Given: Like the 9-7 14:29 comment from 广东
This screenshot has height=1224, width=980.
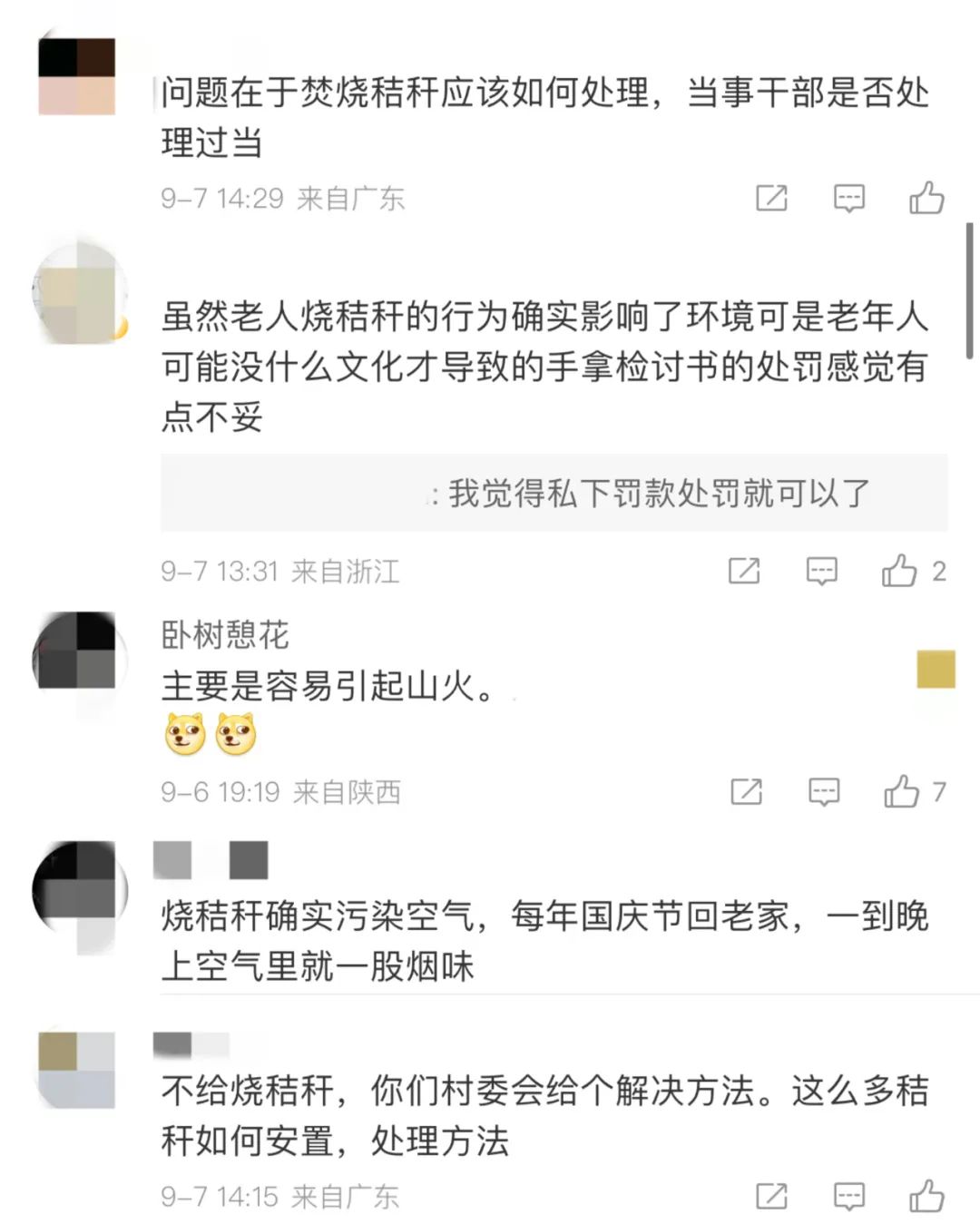Looking at the screenshot, I should [x=926, y=198].
